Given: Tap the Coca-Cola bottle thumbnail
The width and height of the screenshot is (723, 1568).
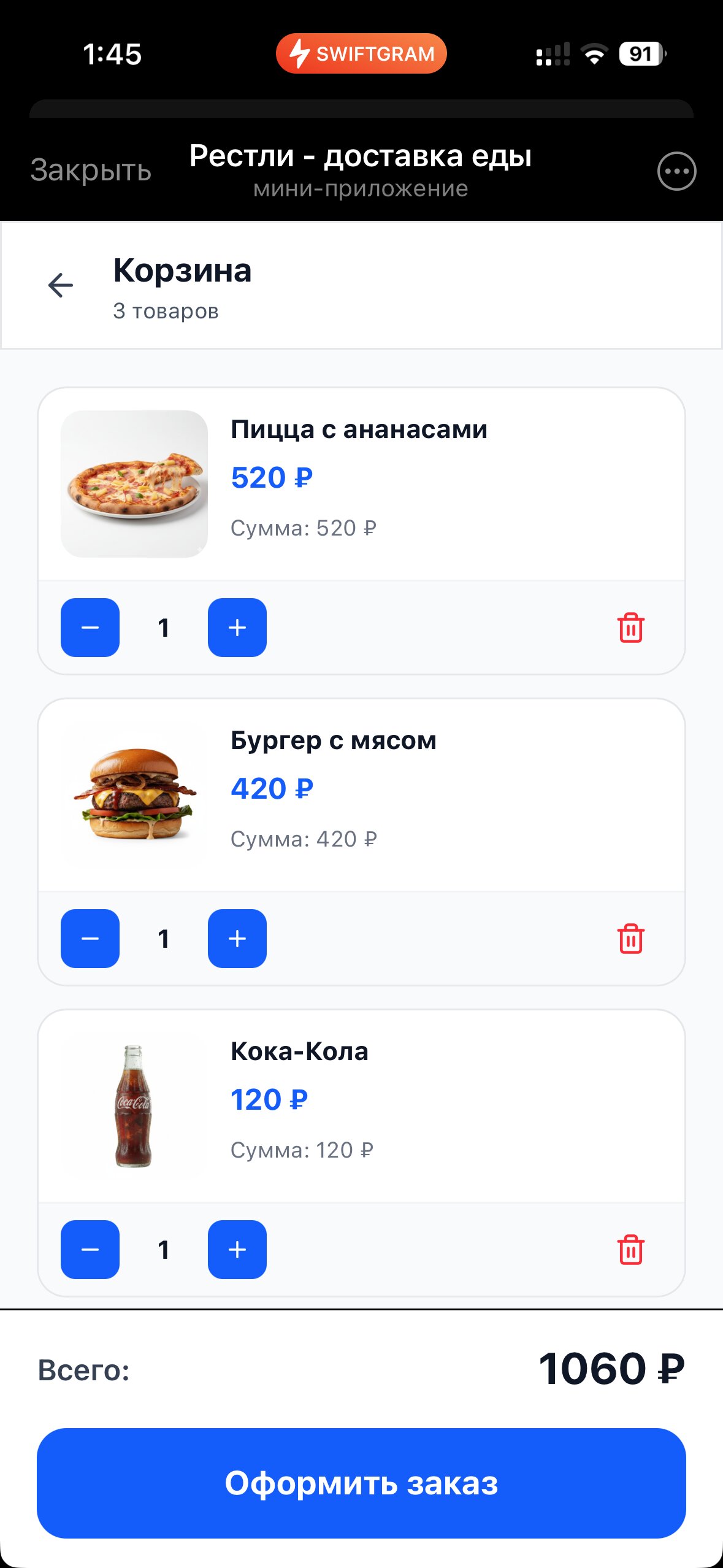Looking at the screenshot, I should [134, 1107].
